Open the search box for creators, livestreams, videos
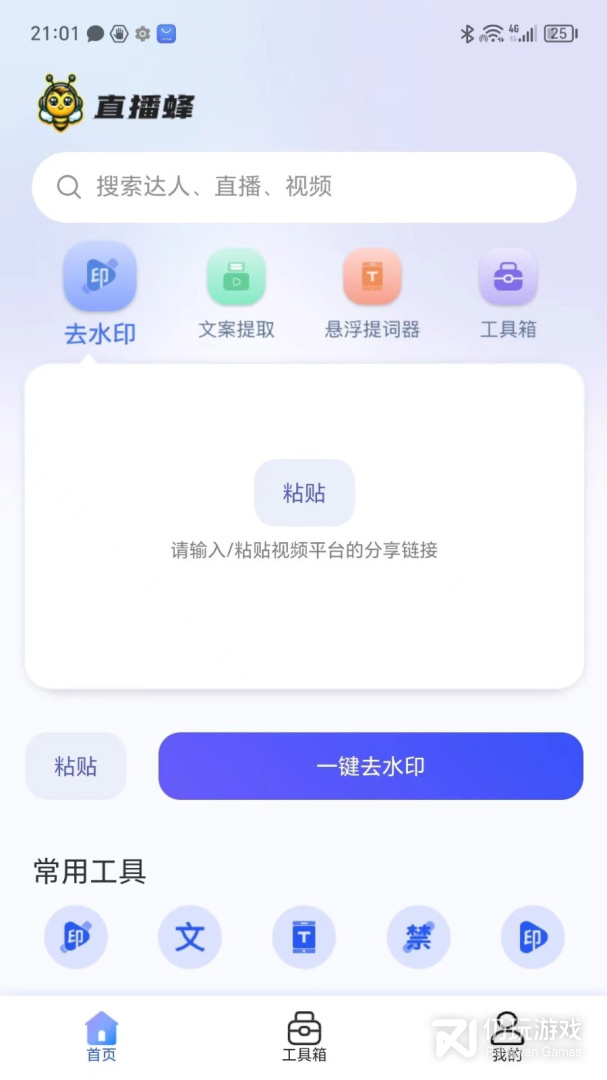The width and height of the screenshot is (607, 1080). [x=304, y=187]
